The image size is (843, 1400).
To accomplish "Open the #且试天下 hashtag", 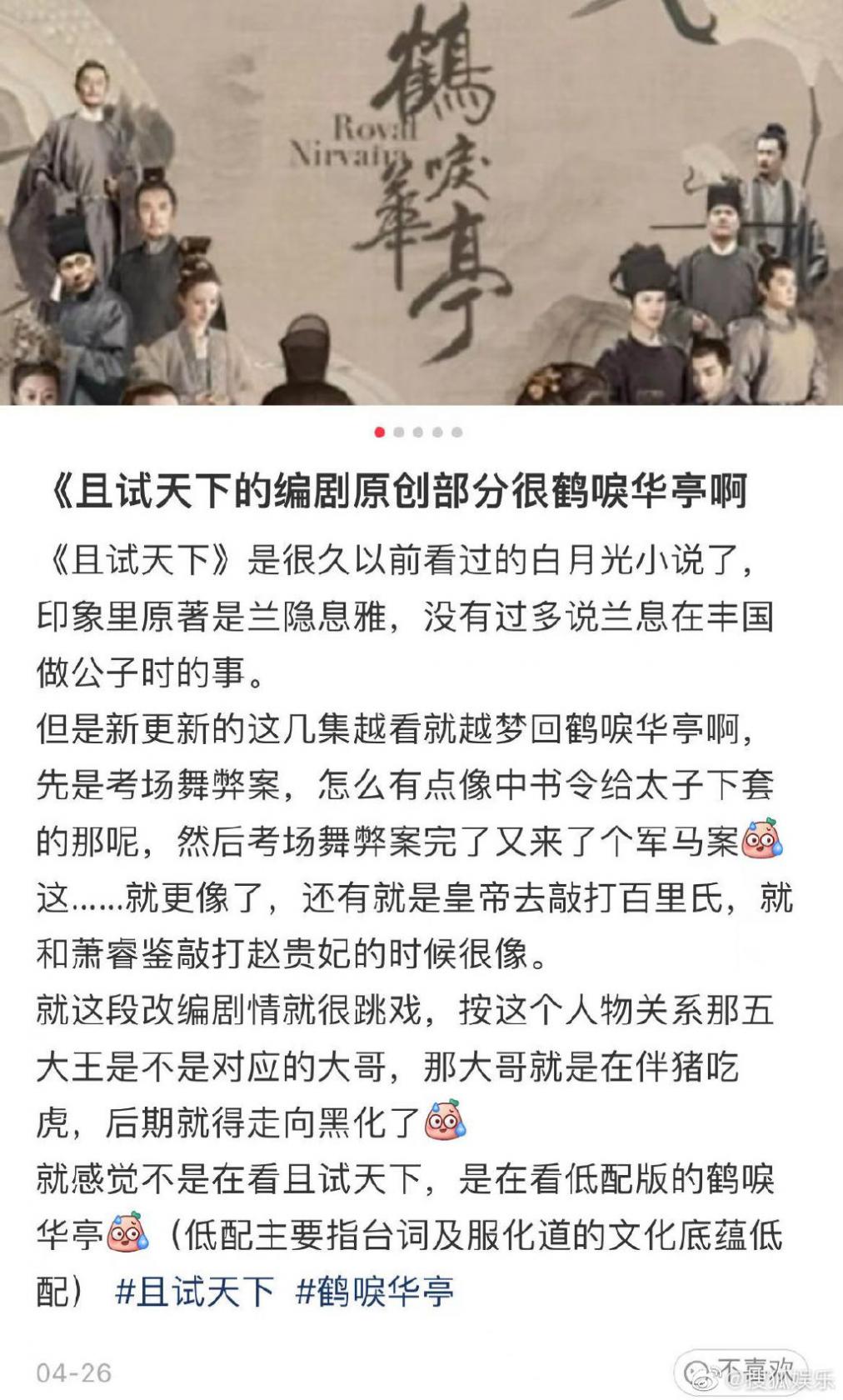I will 194,1292.
